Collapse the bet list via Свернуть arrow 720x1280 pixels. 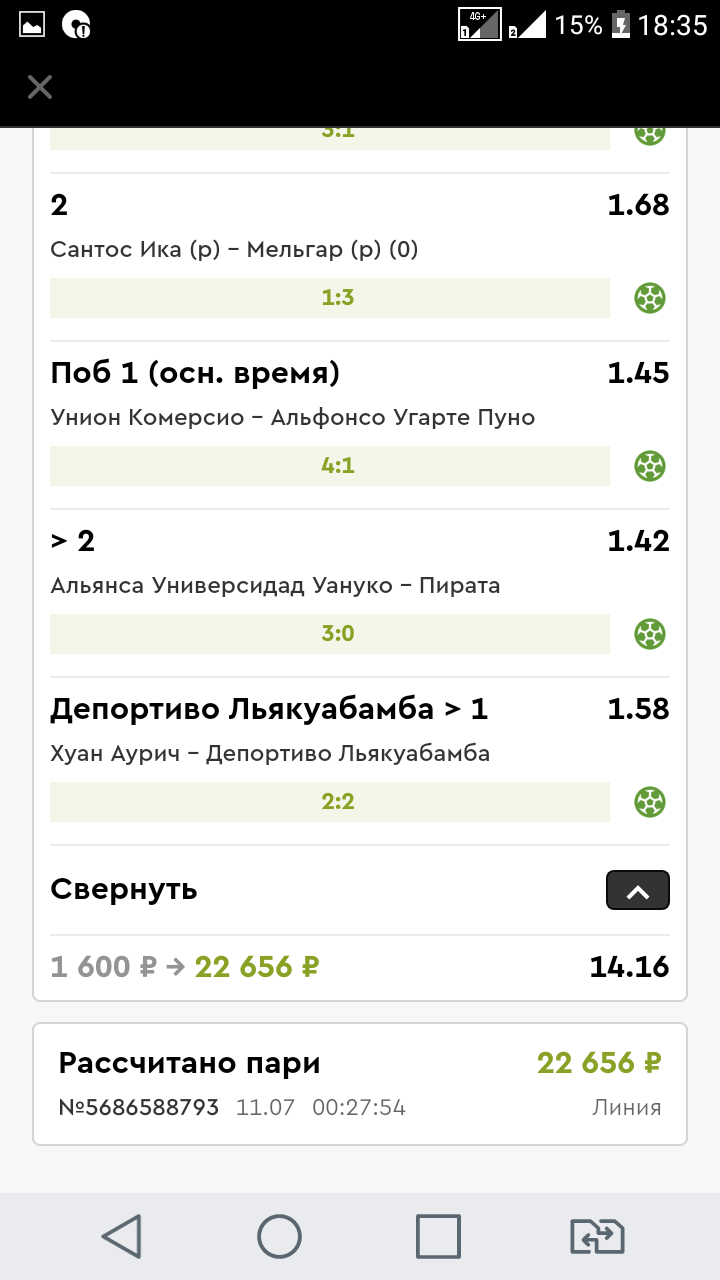click(637, 890)
